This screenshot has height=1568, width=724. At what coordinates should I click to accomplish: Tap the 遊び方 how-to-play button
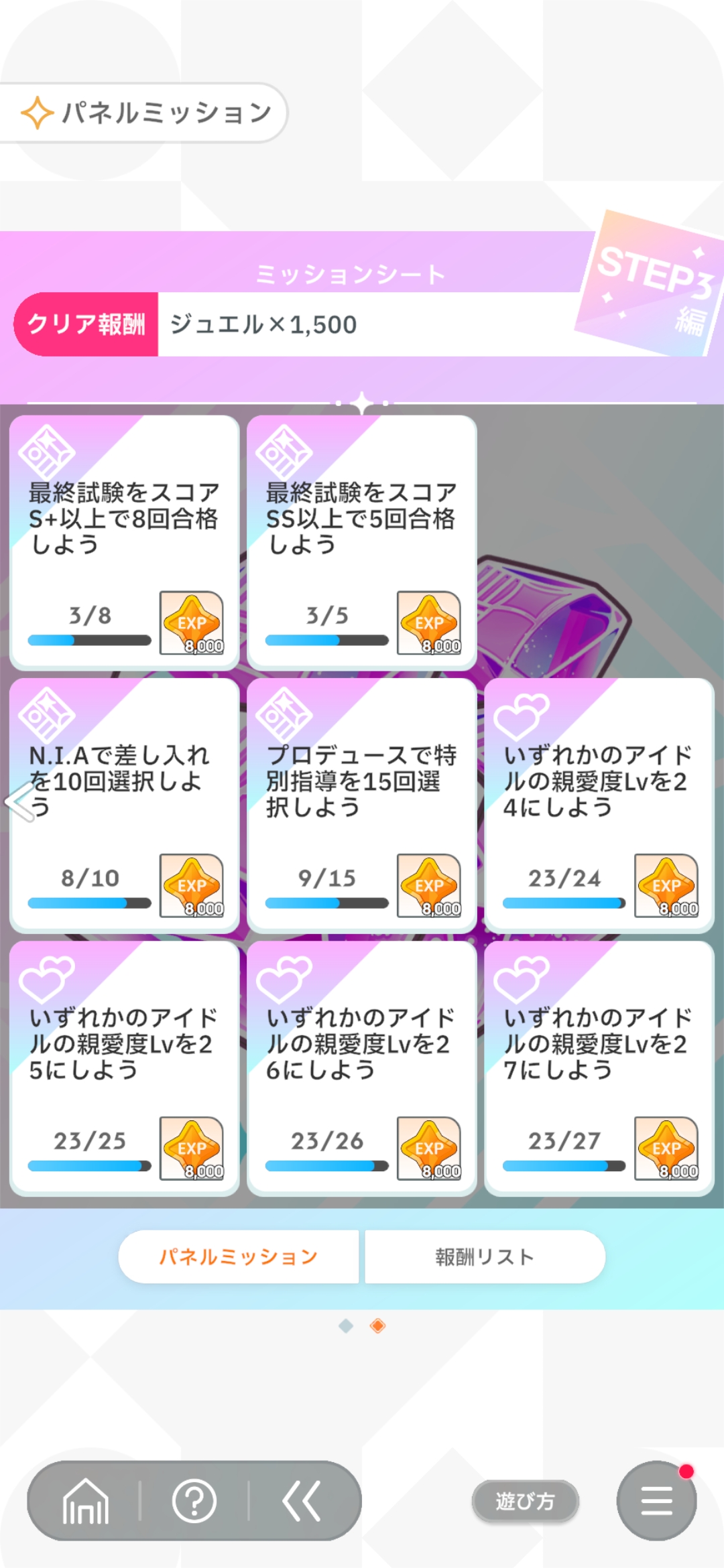pos(525,1501)
